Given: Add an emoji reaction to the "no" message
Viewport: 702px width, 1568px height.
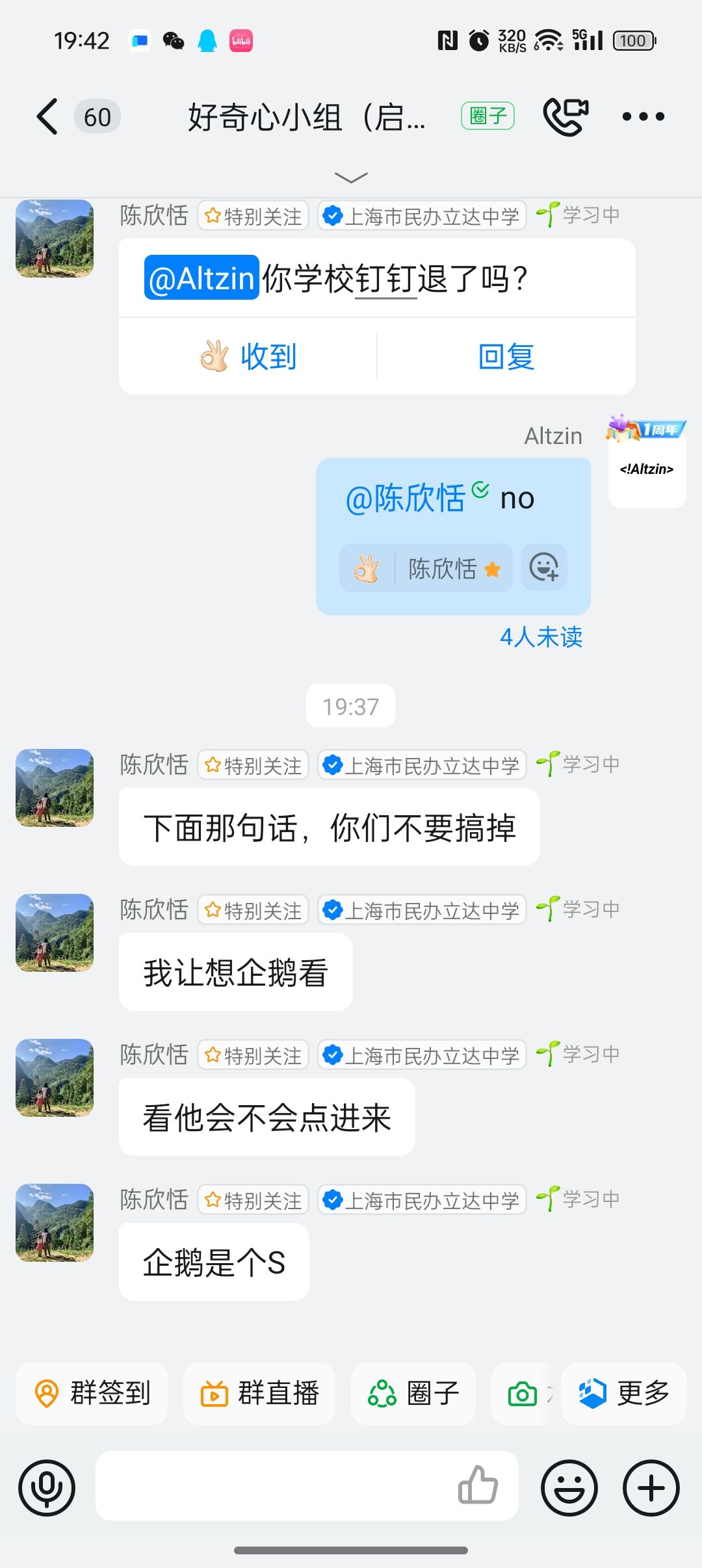Looking at the screenshot, I should click(x=544, y=568).
